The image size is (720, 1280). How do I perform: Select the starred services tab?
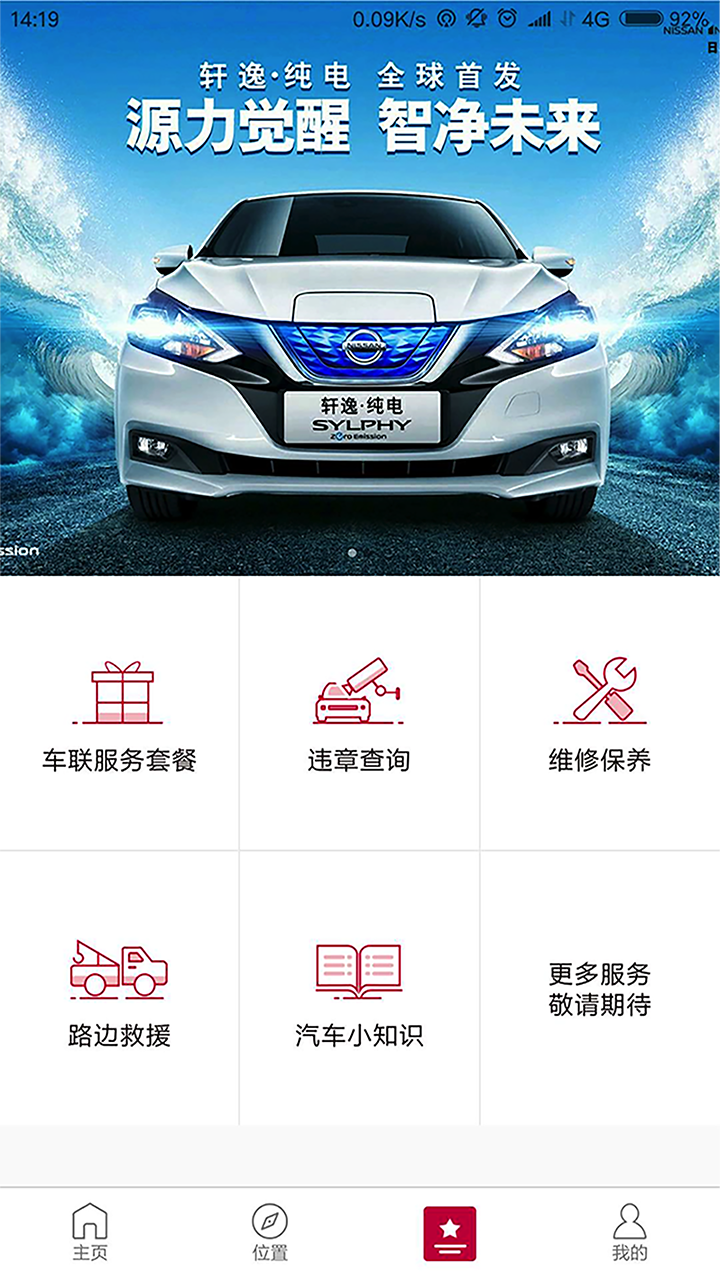coord(450,1232)
